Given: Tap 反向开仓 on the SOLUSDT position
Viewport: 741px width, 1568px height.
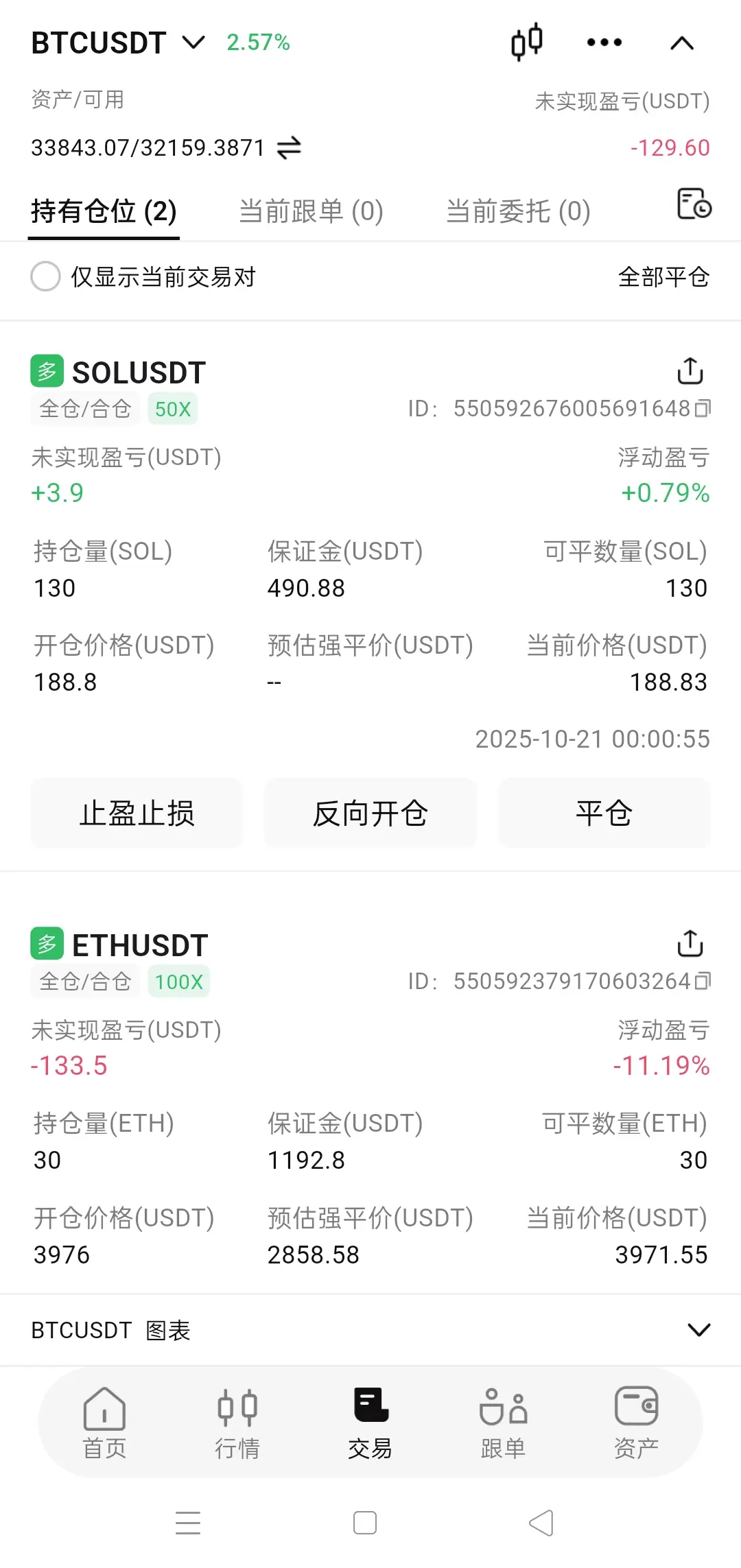Looking at the screenshot, I should click(370, 813).
